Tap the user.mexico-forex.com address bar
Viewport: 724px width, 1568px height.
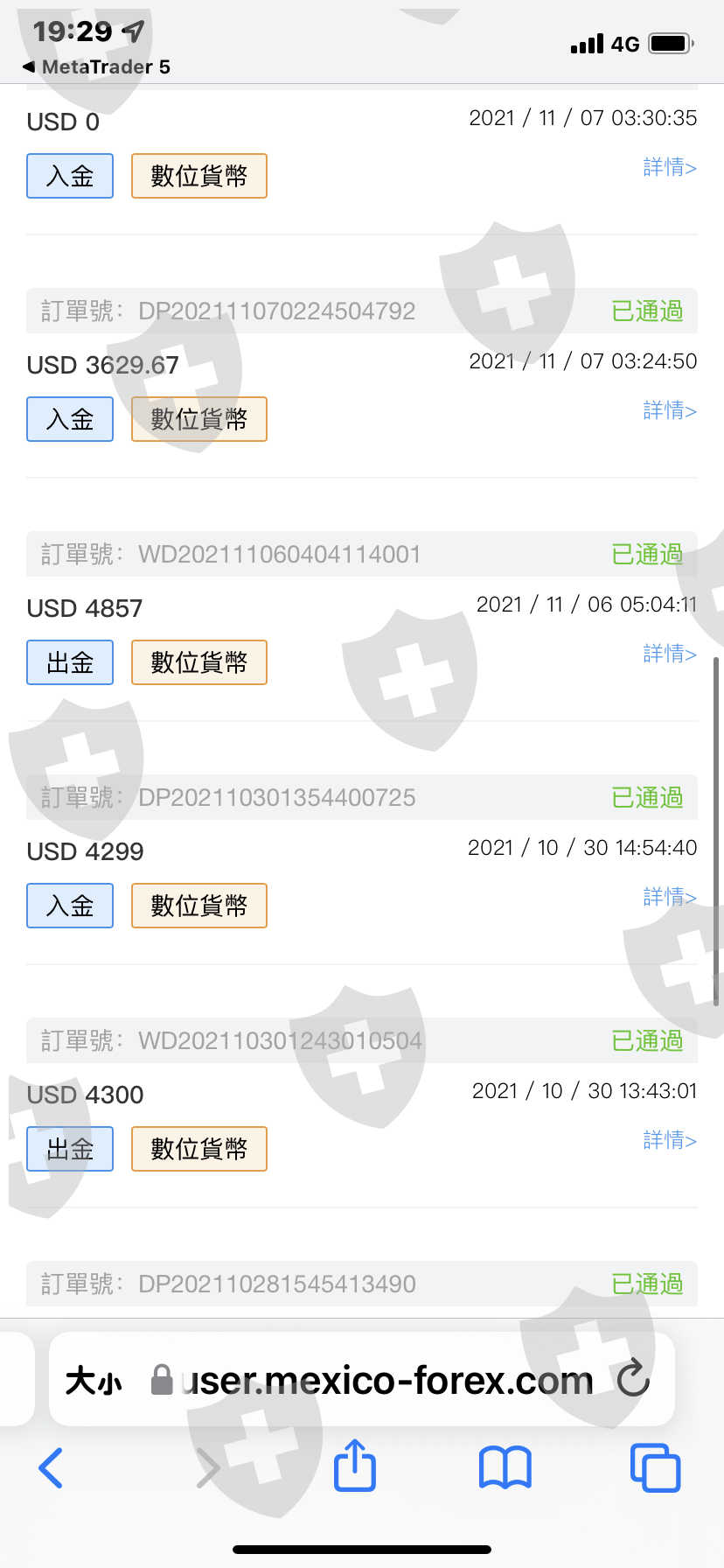coord(385,1381)
